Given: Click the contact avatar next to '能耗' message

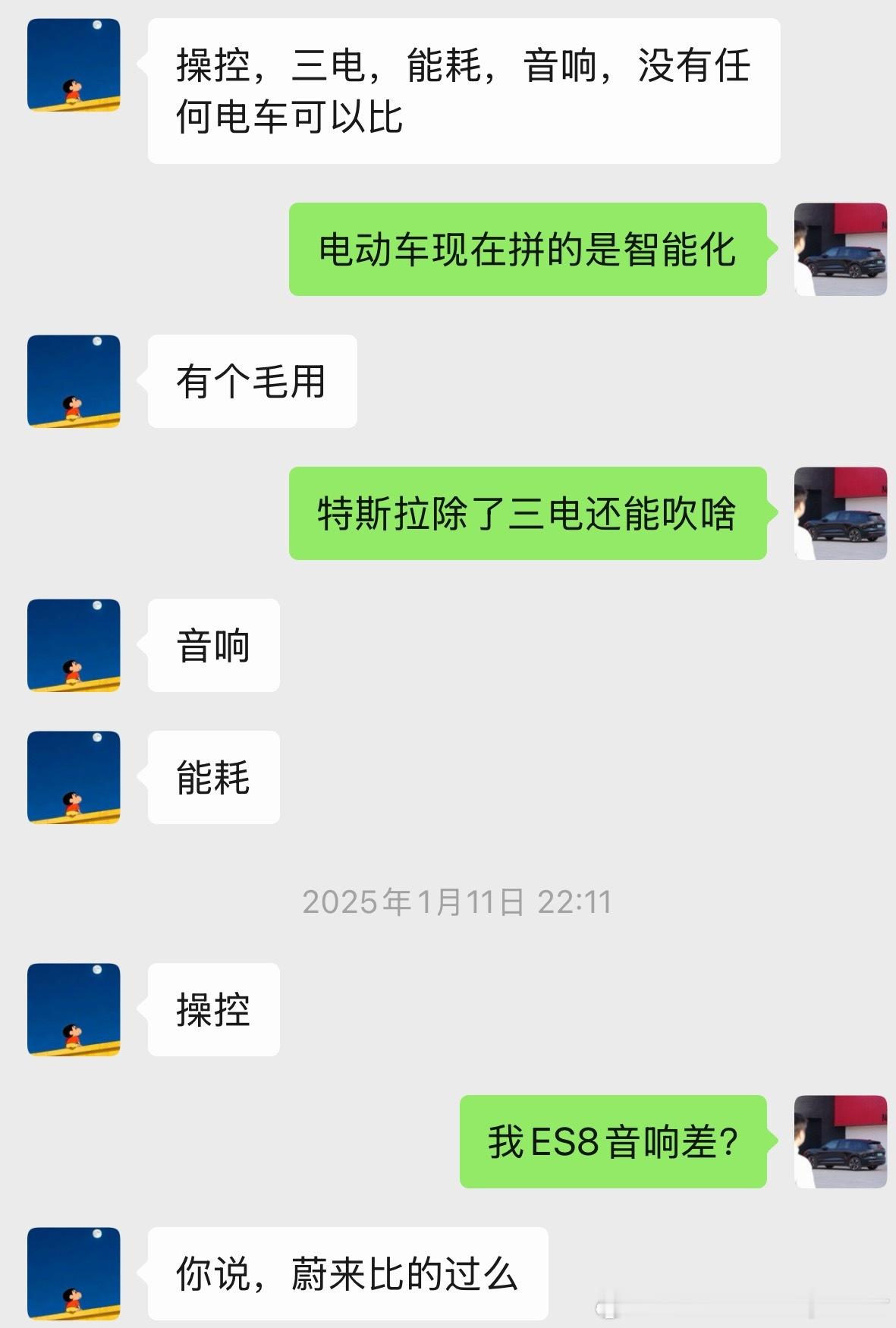Looking at the screenshot, I should [74, 778].
